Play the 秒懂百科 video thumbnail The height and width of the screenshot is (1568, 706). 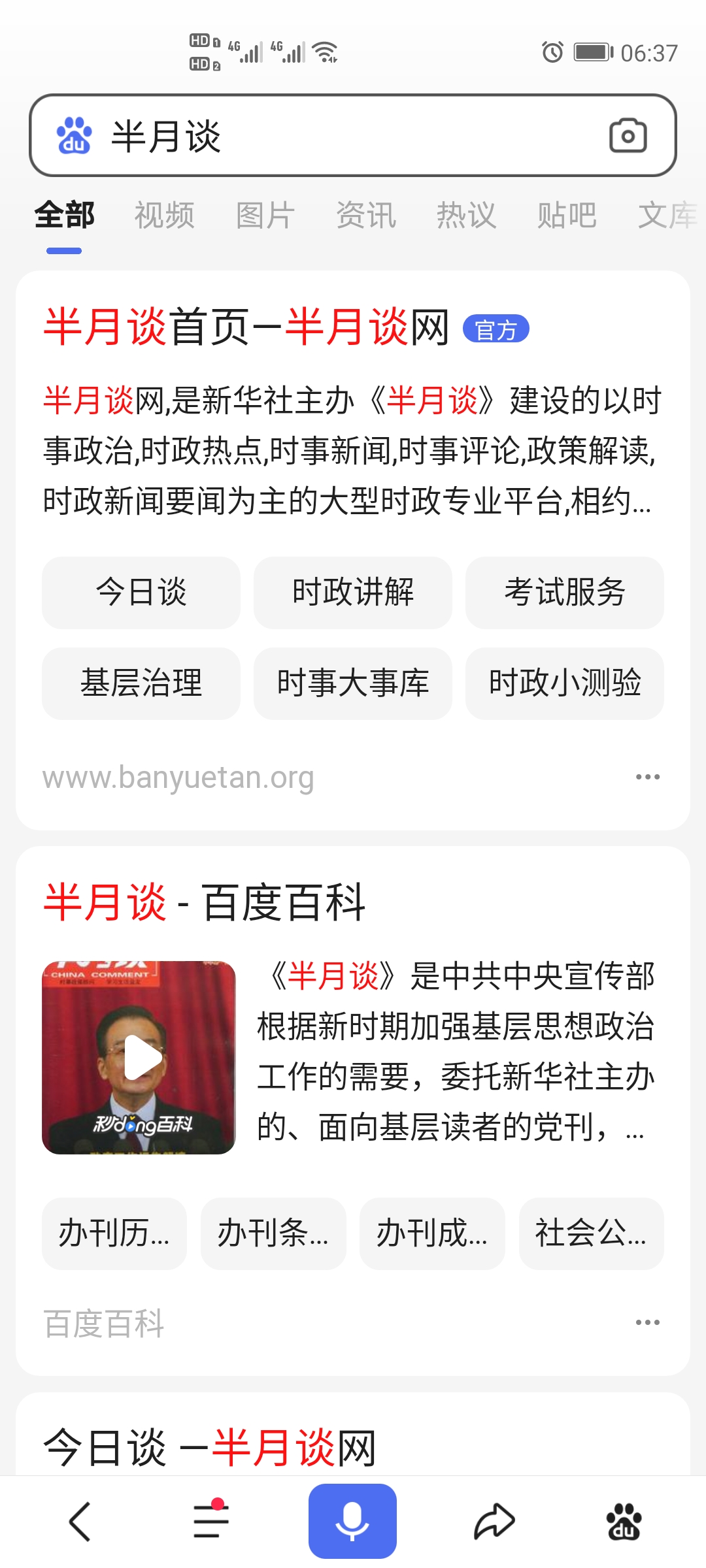(139, 1057)
